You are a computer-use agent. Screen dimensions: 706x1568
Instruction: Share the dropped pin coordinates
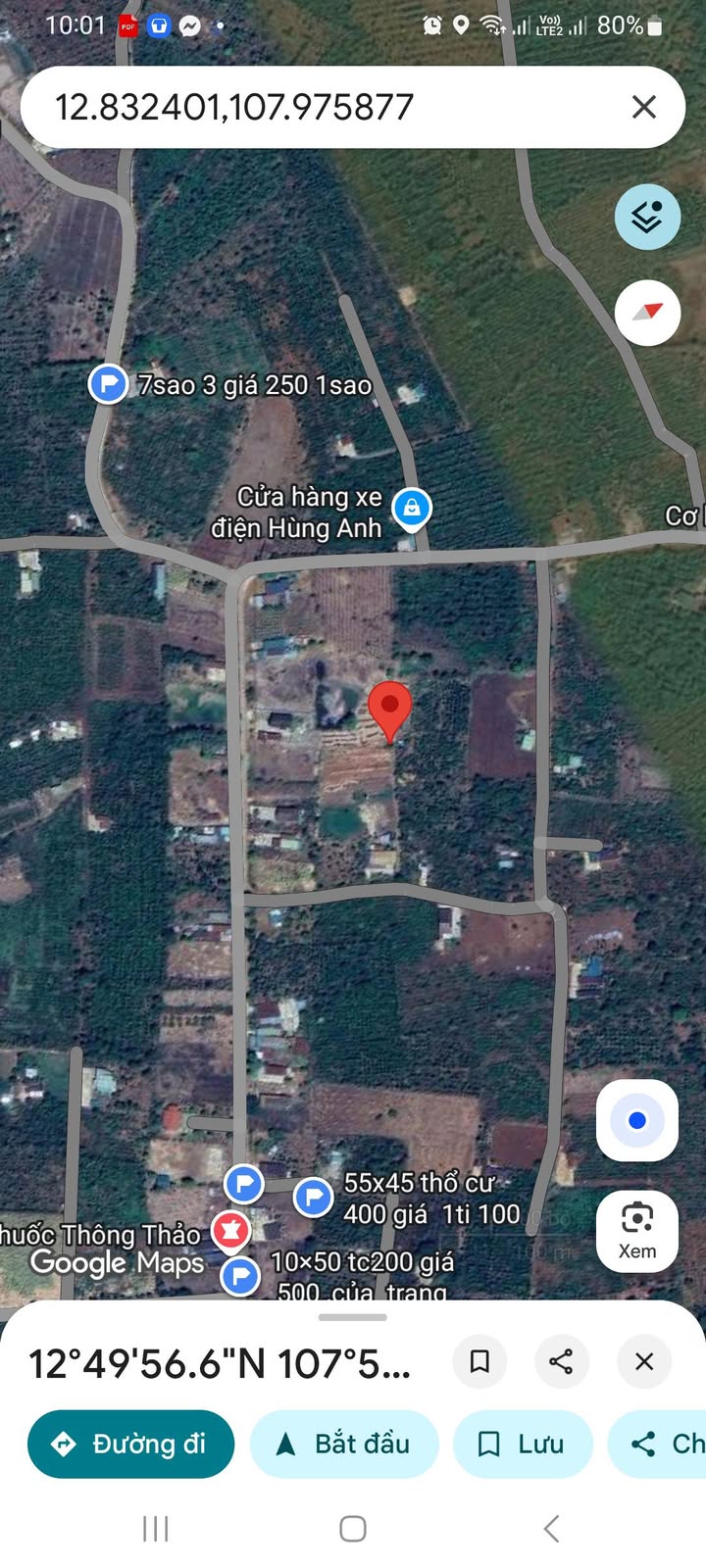[x=561, y=1361]
